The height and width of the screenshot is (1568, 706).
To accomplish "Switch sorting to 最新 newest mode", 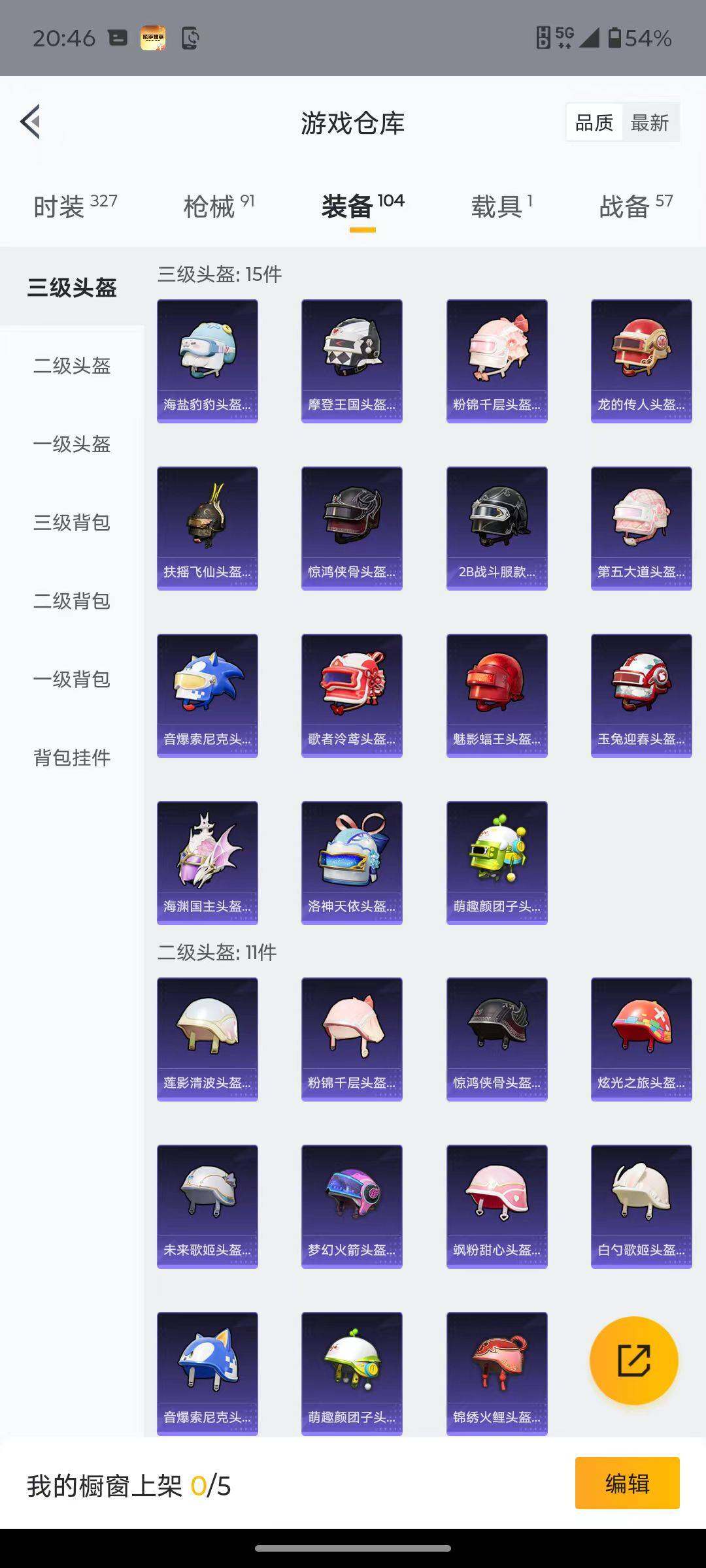I will pyautogui.click(x=651, y=122).
